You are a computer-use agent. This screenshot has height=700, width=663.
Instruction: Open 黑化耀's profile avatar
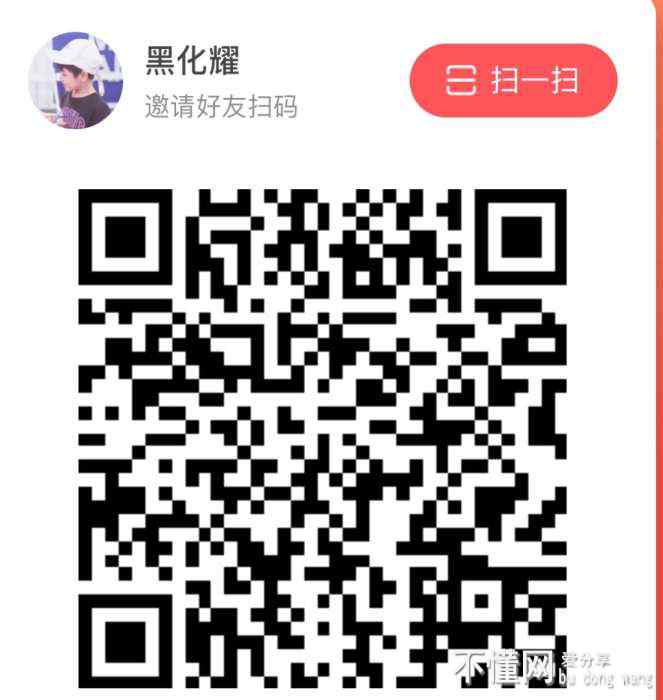click(75, 81)
